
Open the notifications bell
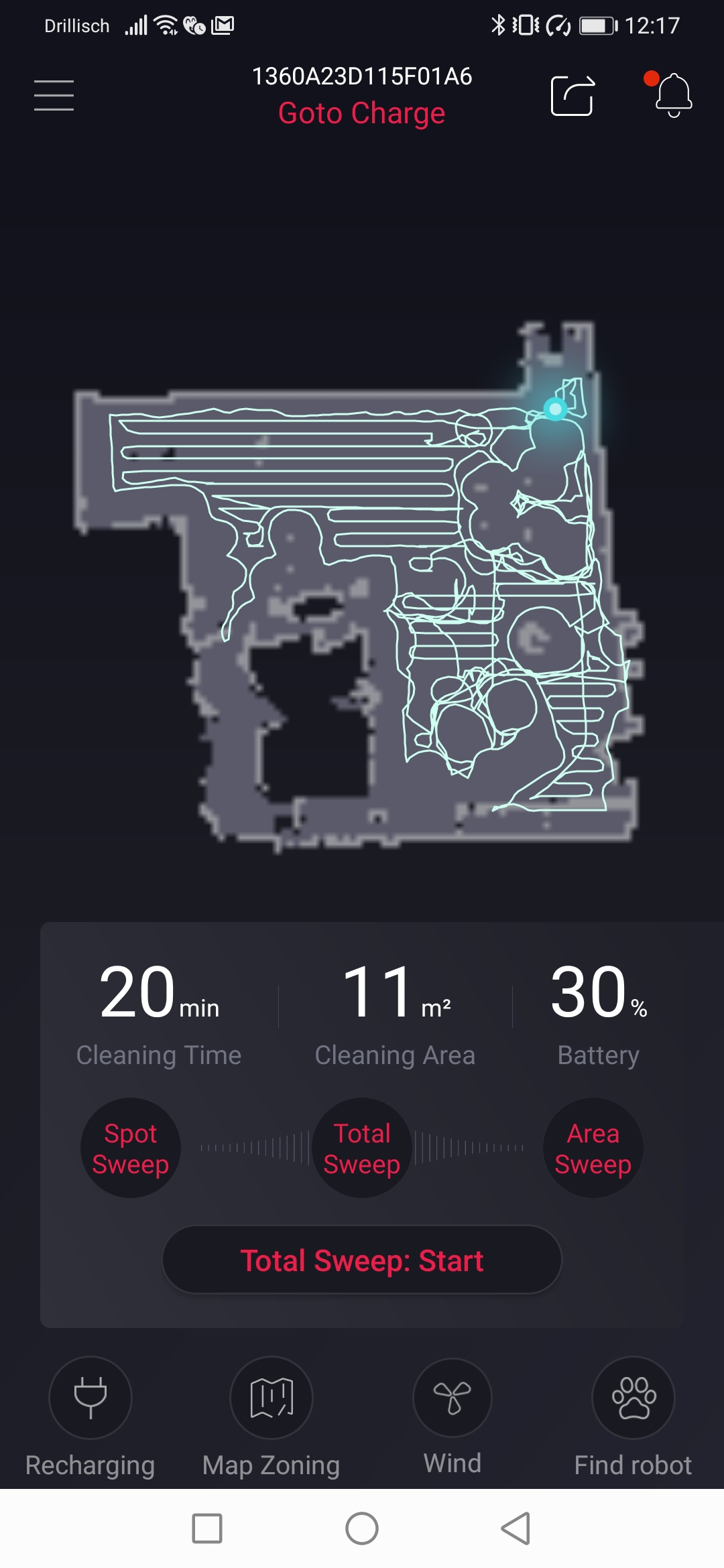point(673,95)
